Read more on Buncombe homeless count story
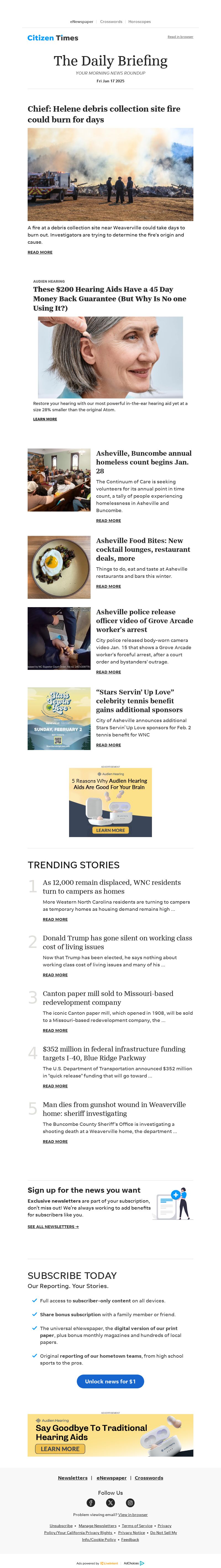 tap(108, 520)
